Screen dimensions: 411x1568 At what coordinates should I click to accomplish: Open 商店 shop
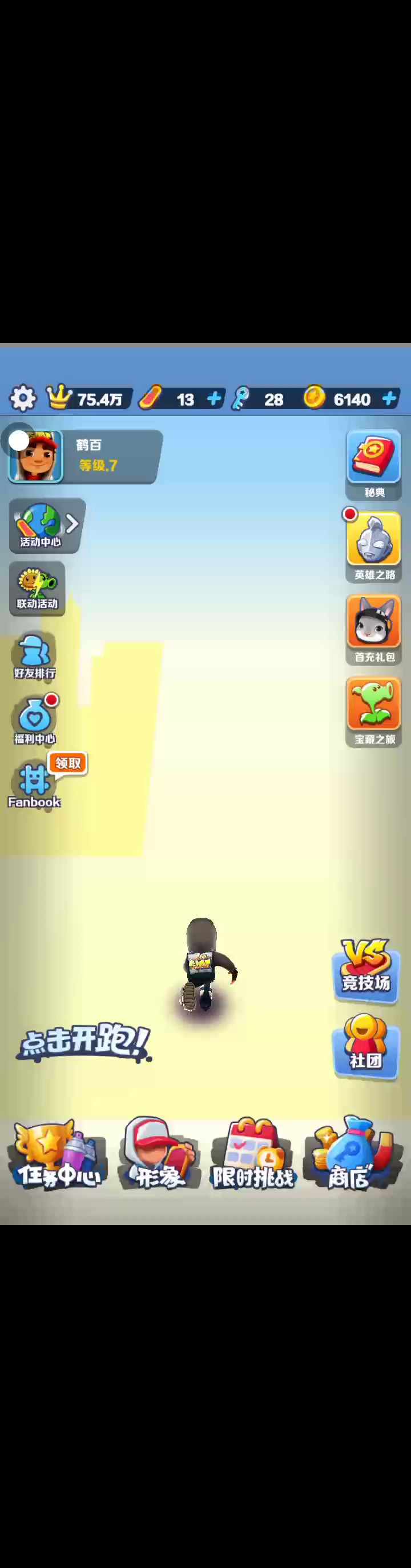(x=353, y=1155)
